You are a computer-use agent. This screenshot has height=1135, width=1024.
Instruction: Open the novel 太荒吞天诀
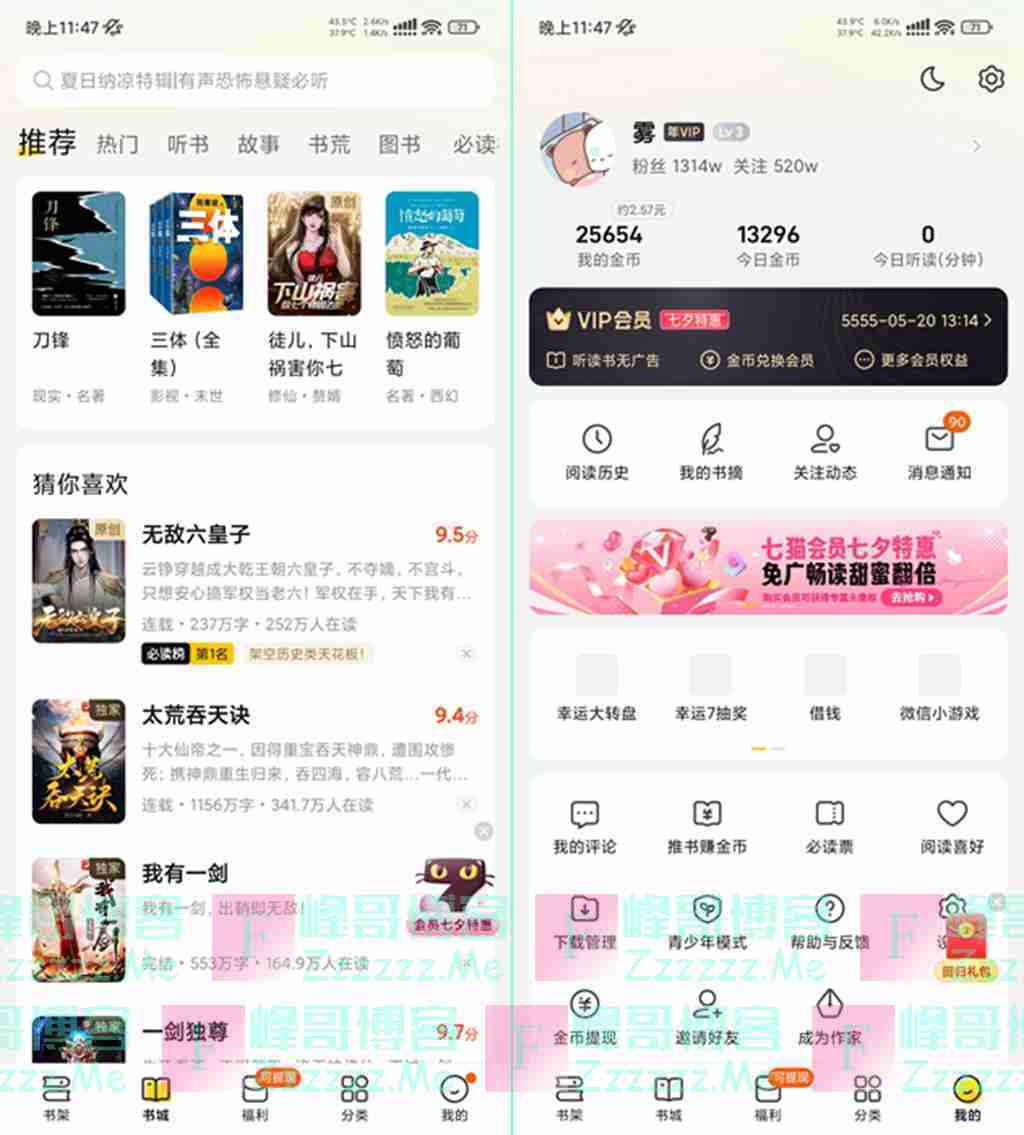point(196,715)
